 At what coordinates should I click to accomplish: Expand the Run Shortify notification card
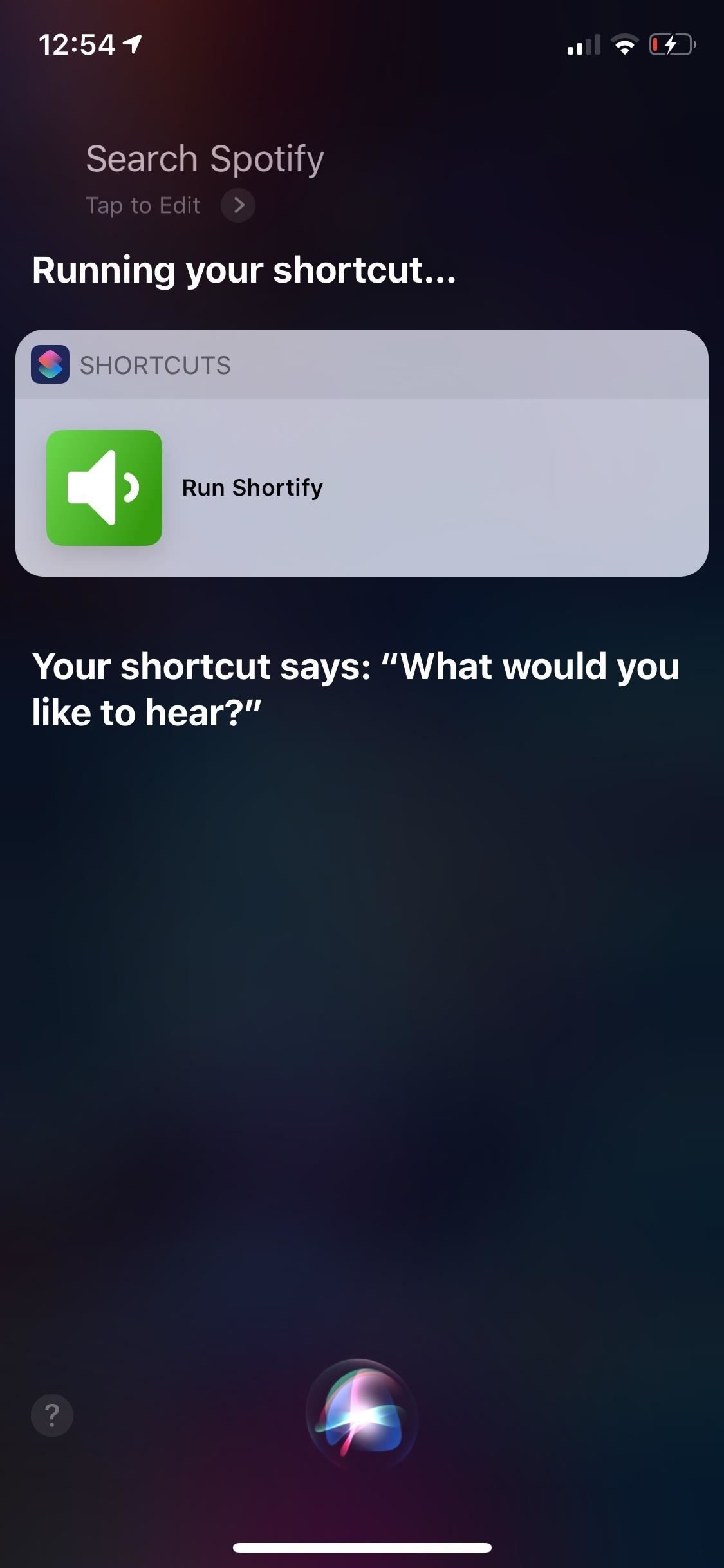[362, 487]
